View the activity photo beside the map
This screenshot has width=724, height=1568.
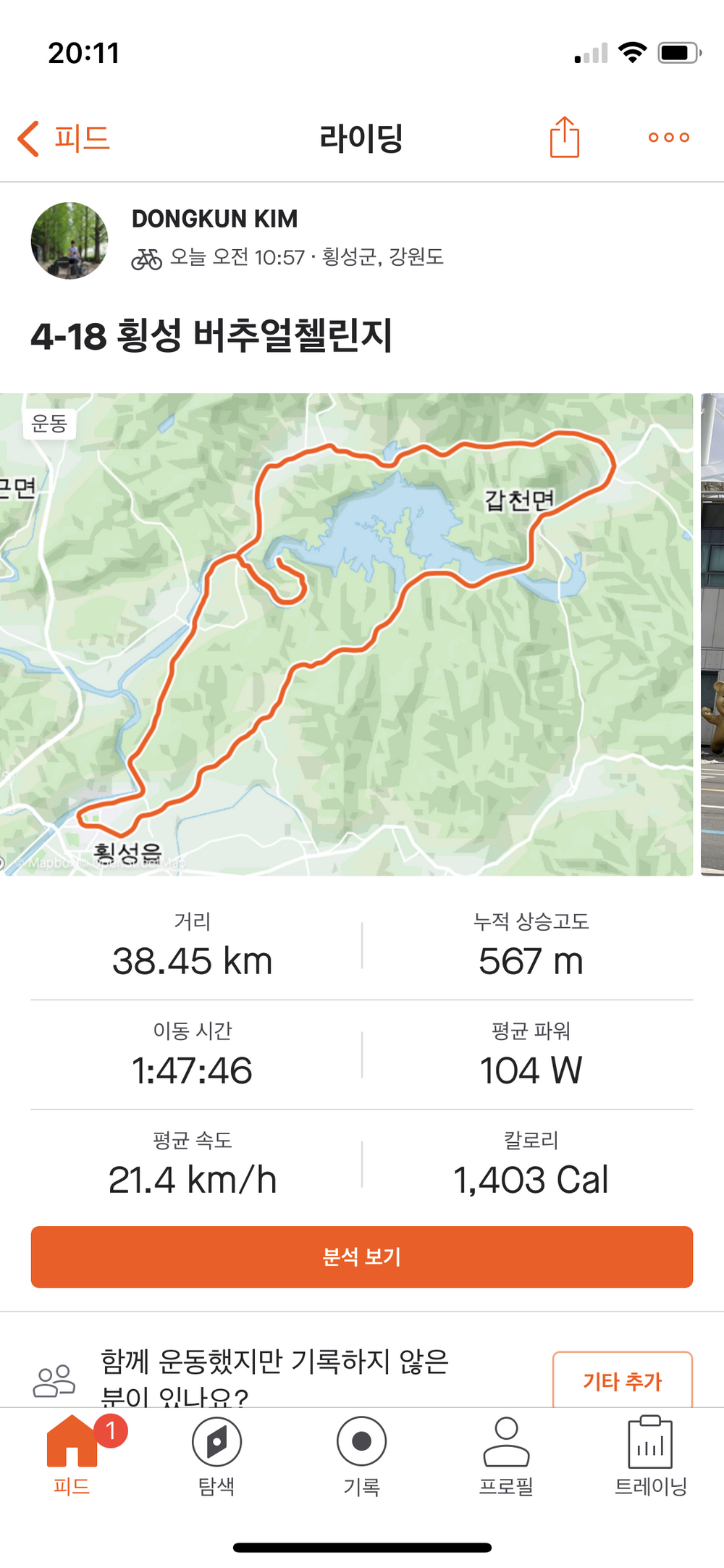click(712, 634)
